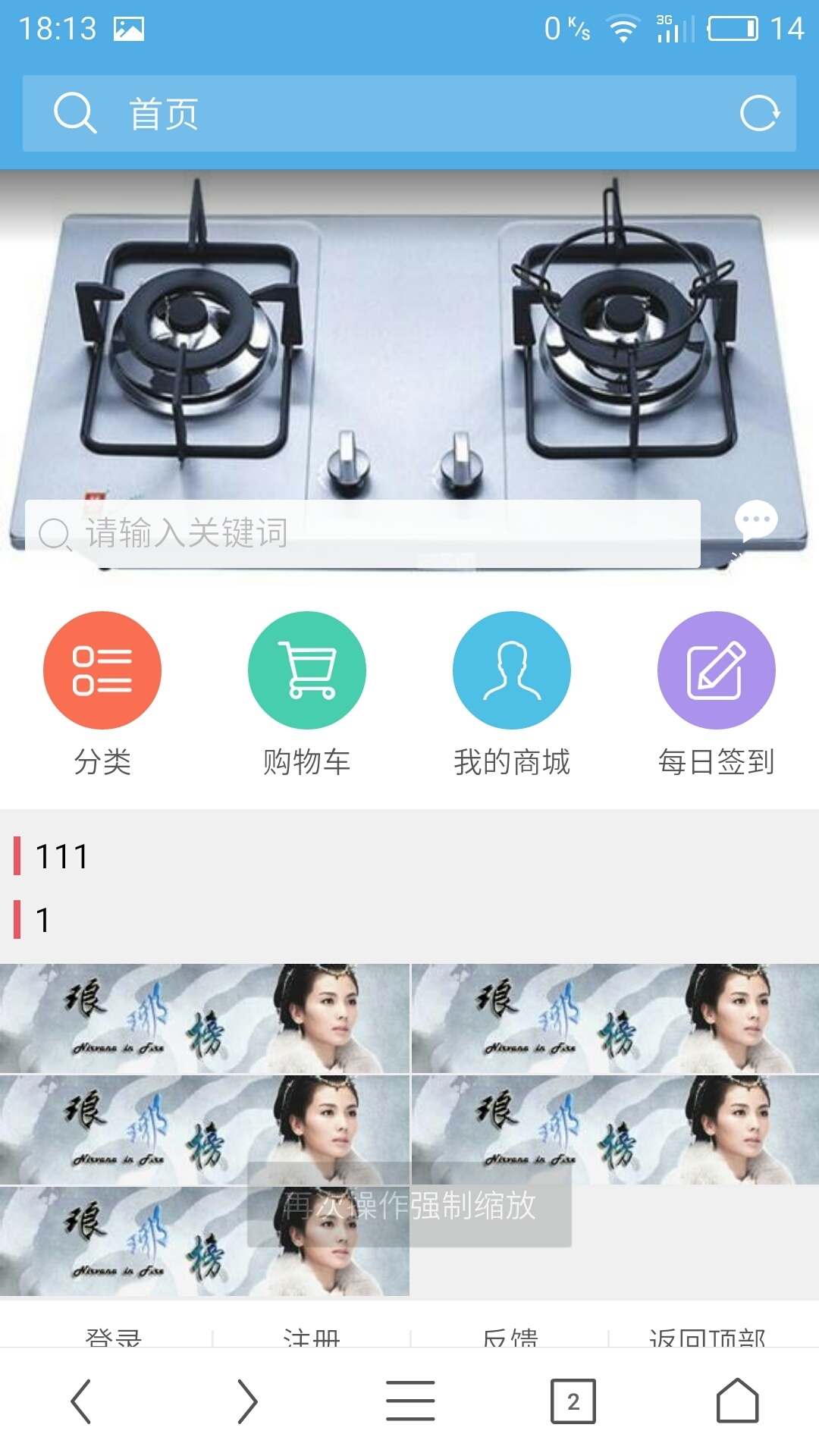Open the browser menu button
This screenshot has height=1456, width=819.
point(410,1401)
